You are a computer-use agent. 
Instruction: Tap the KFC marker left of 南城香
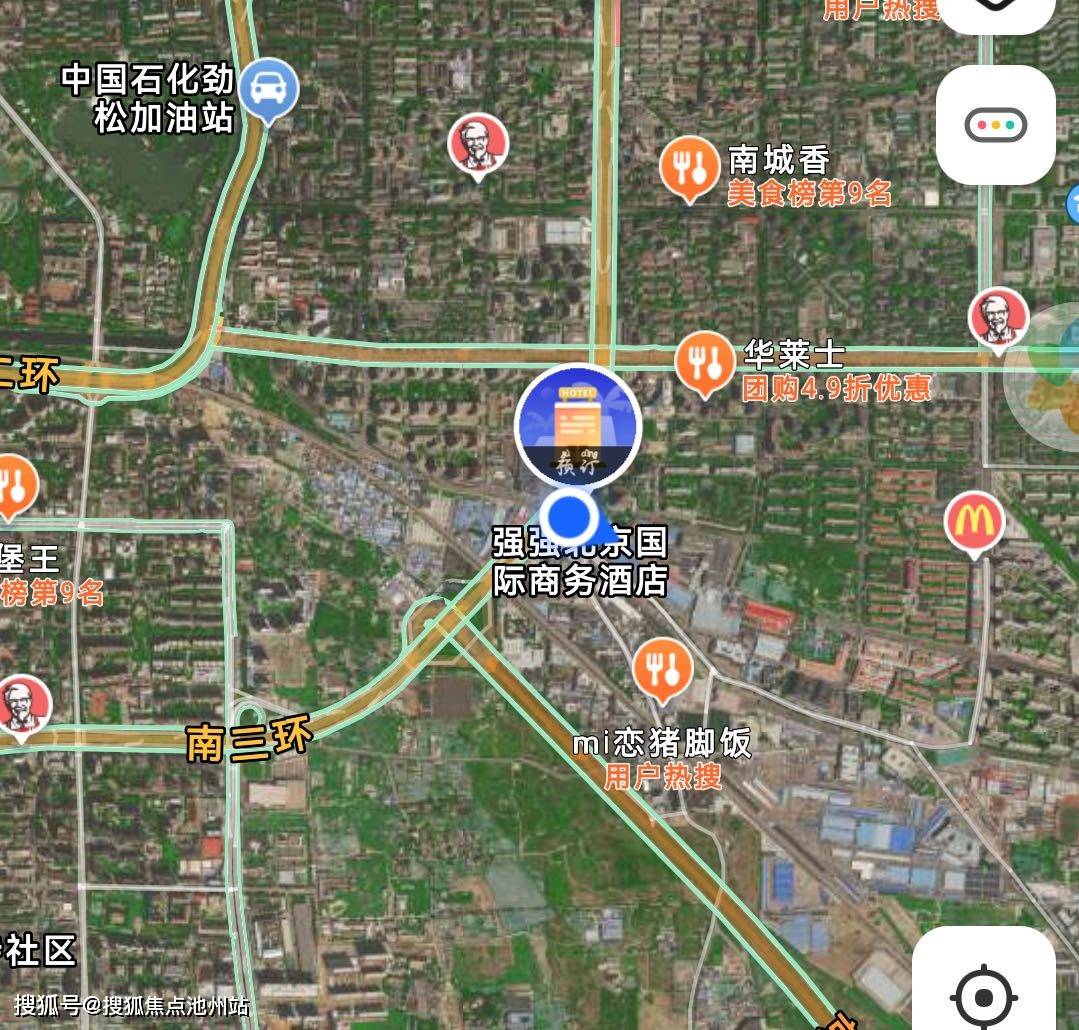pyautogui.click(x=477, y=145)
